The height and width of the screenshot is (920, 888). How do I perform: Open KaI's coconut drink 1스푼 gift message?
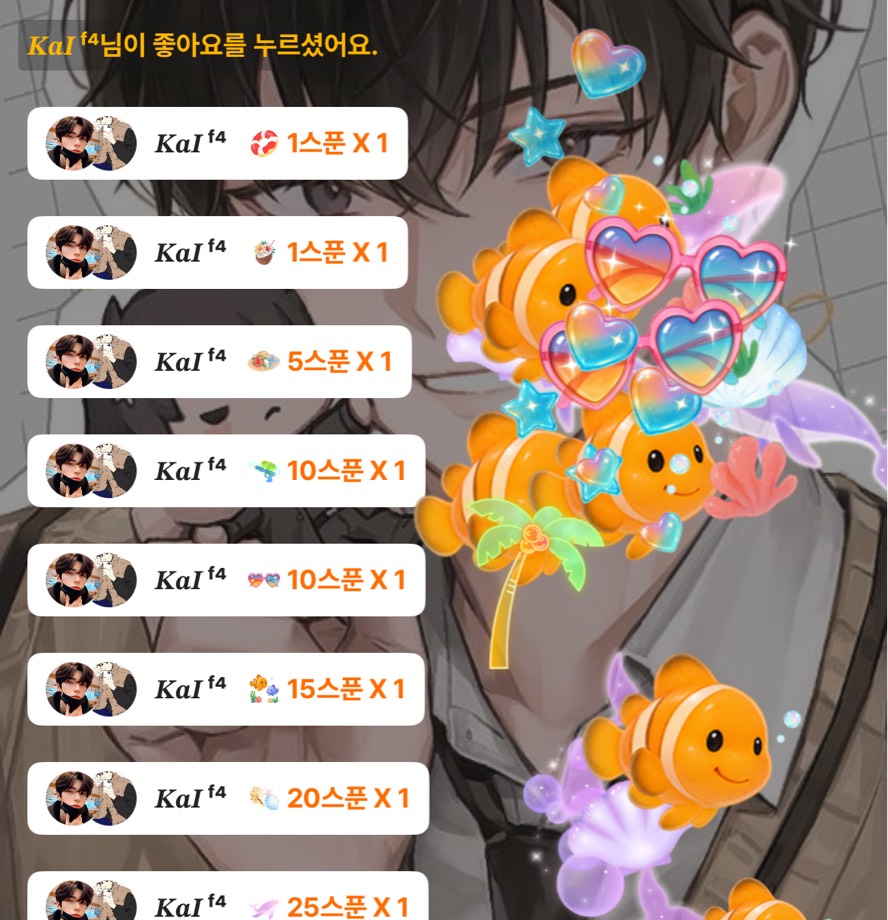click(217, 252)
